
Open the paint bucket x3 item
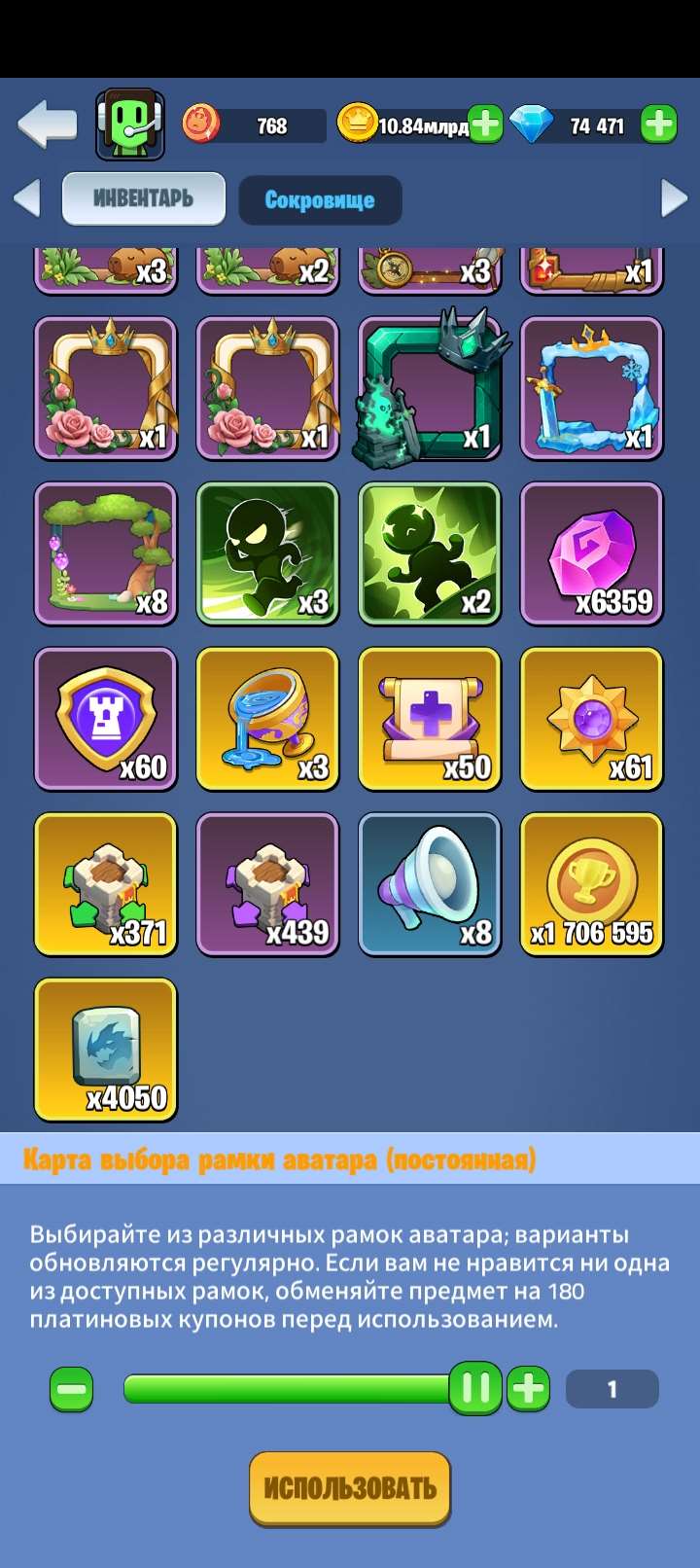click(x=268, y=720)
